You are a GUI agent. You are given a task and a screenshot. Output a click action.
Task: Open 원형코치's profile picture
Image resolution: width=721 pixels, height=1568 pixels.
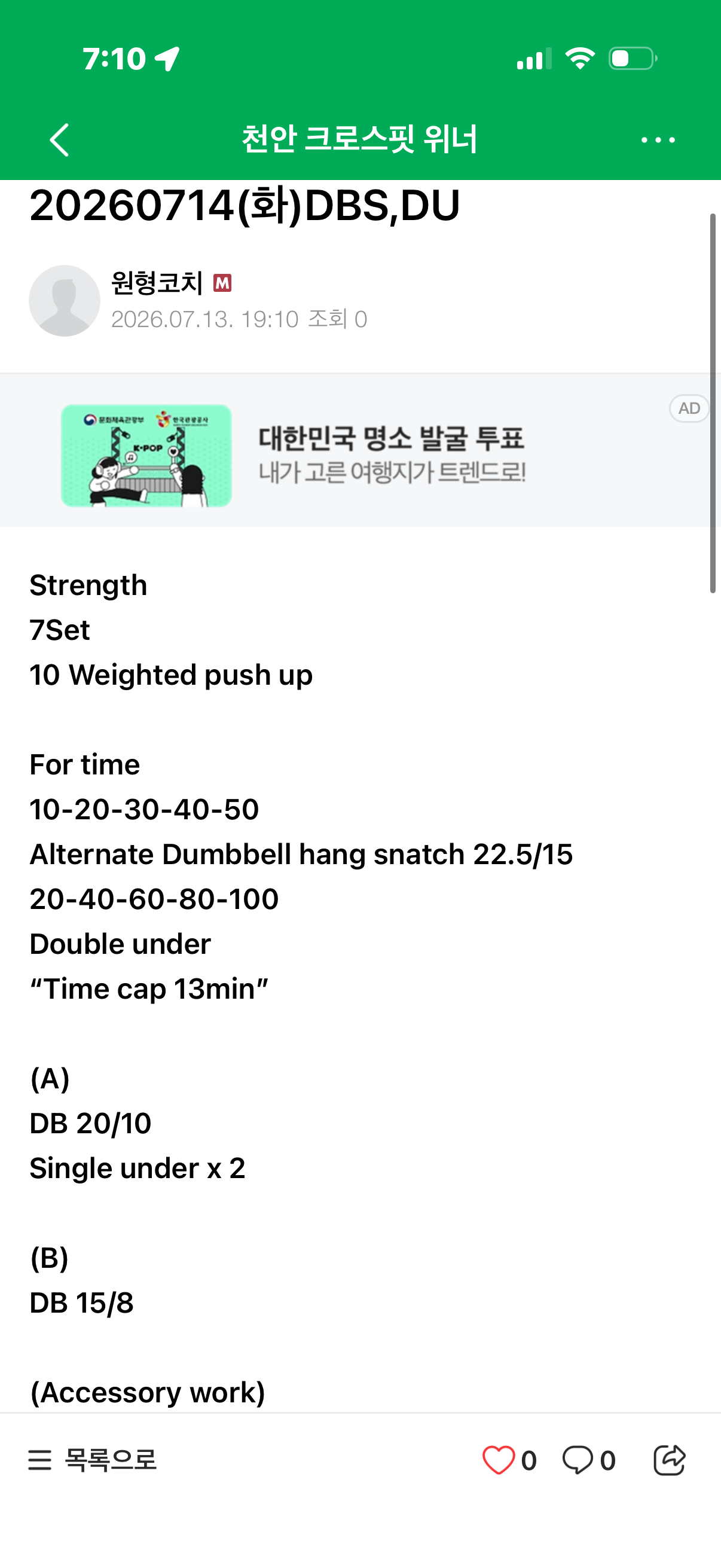pyautogui.click(x=65, y=301)
